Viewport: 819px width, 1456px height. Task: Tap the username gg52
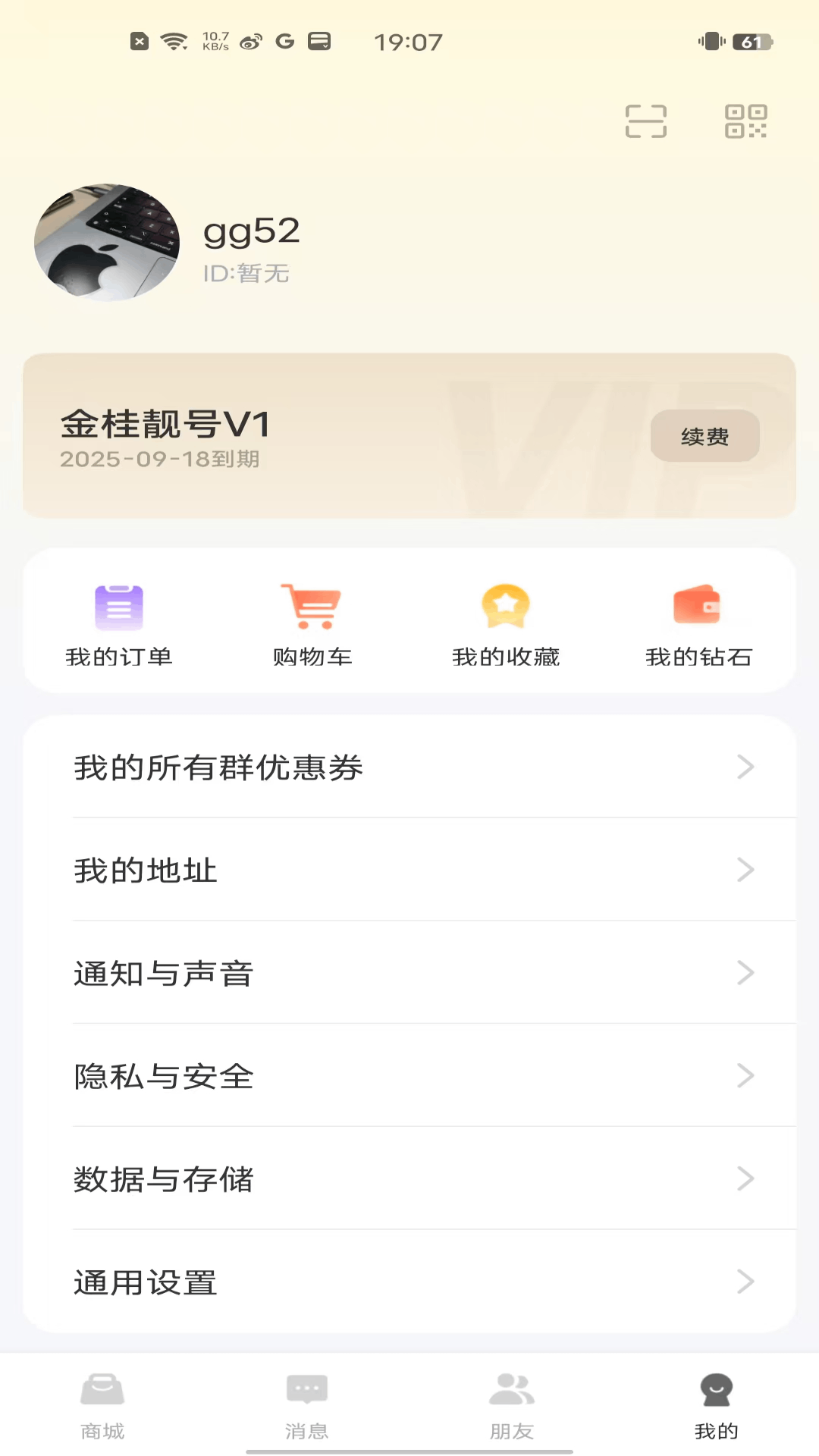click(x=250, y=230)
